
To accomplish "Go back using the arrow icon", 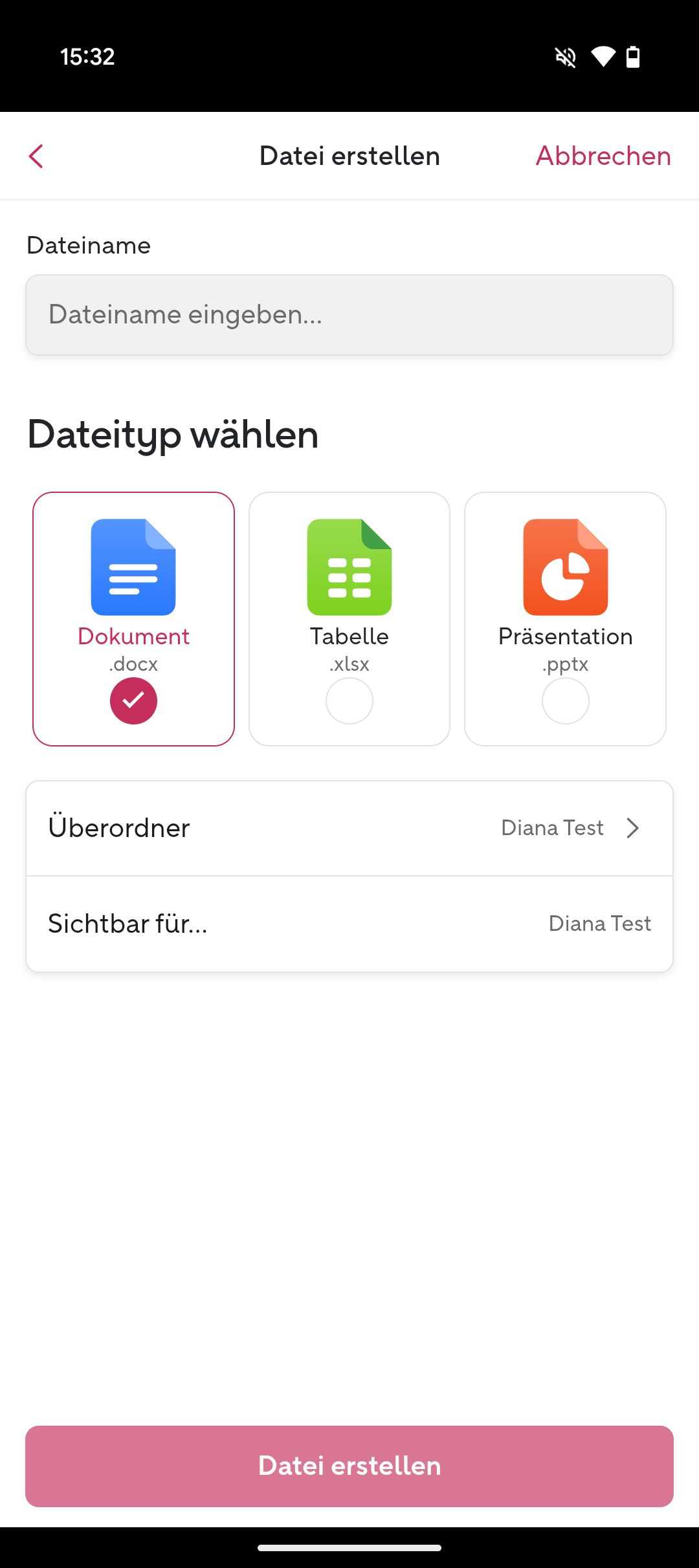I will click(36, 156).
